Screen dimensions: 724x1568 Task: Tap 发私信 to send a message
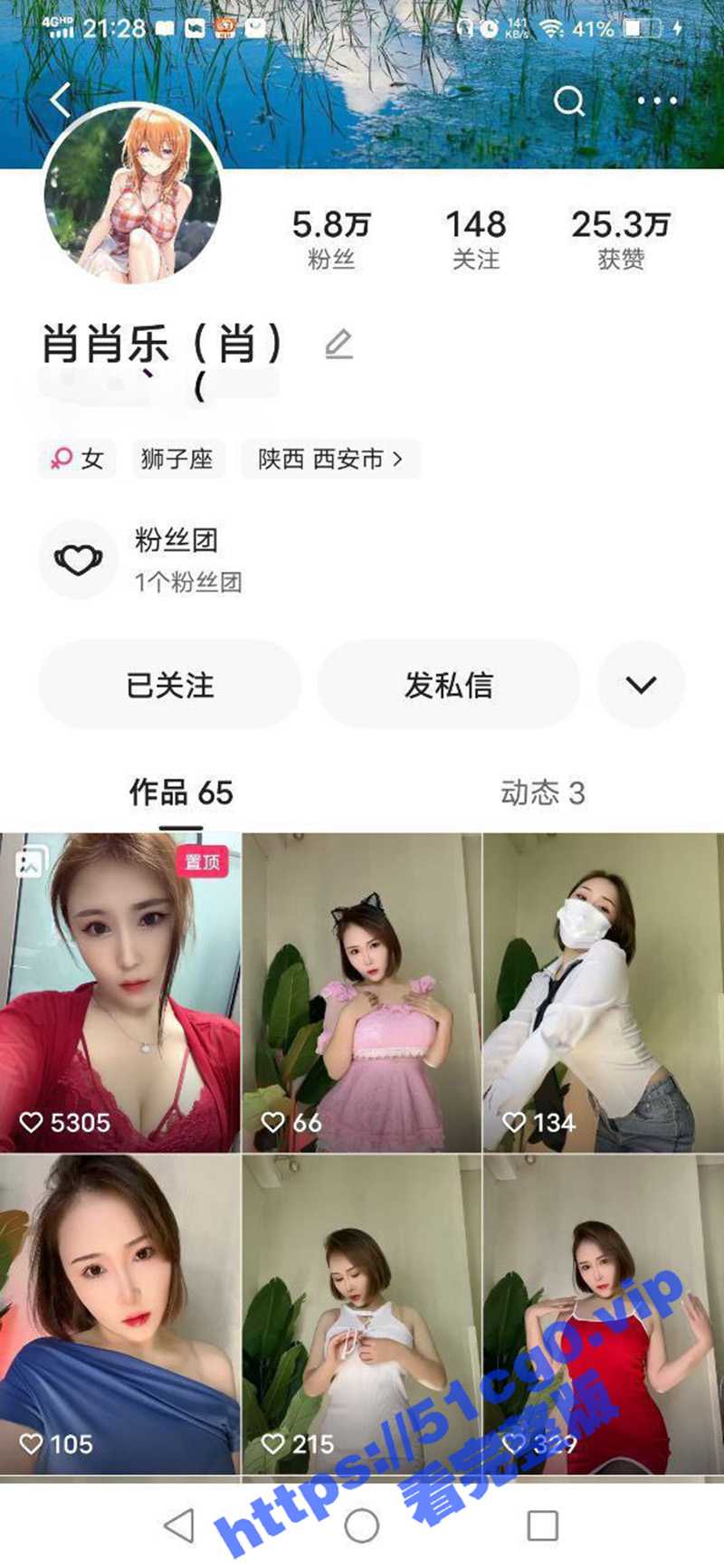pos(448,685)
